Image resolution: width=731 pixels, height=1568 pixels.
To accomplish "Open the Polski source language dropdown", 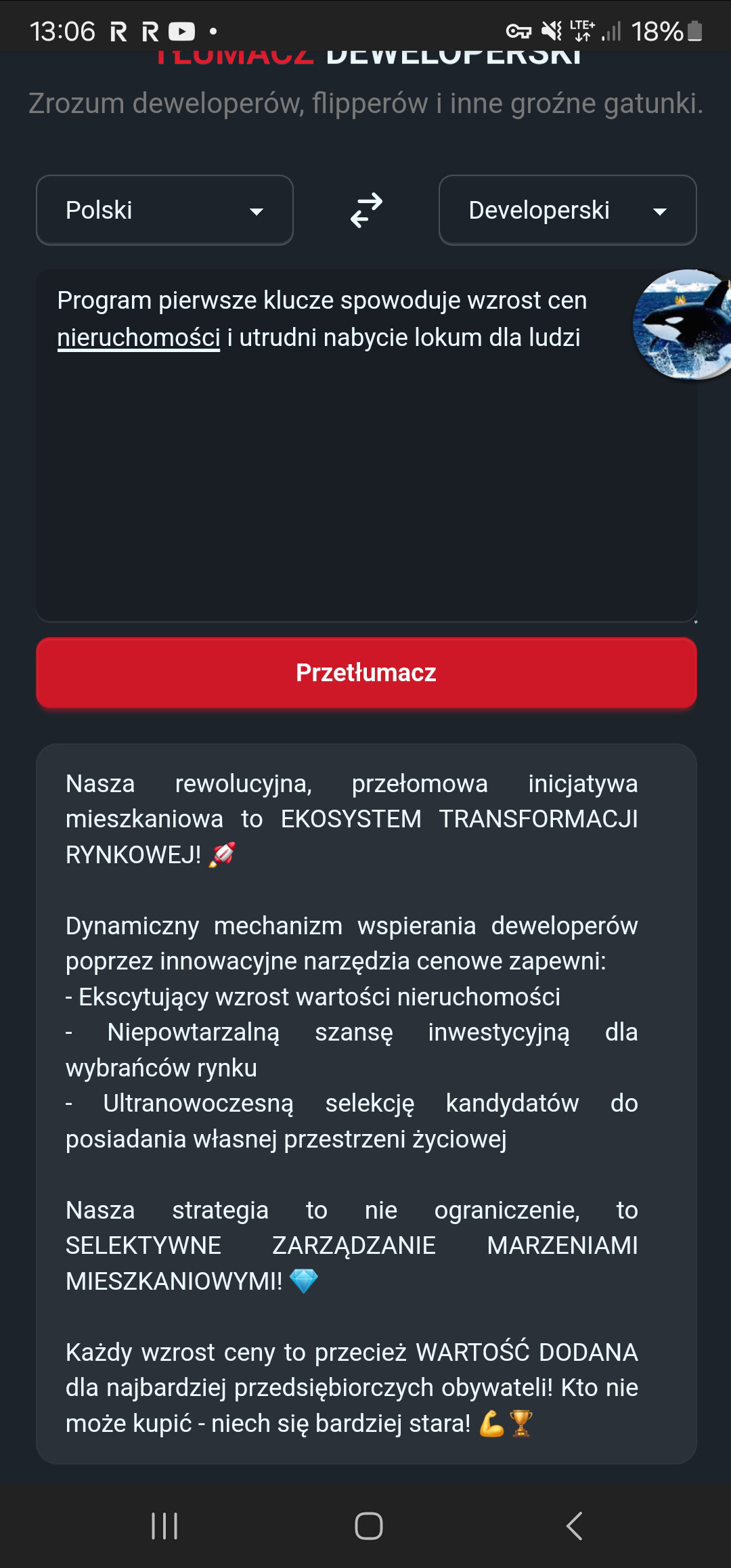I will 164,211.
